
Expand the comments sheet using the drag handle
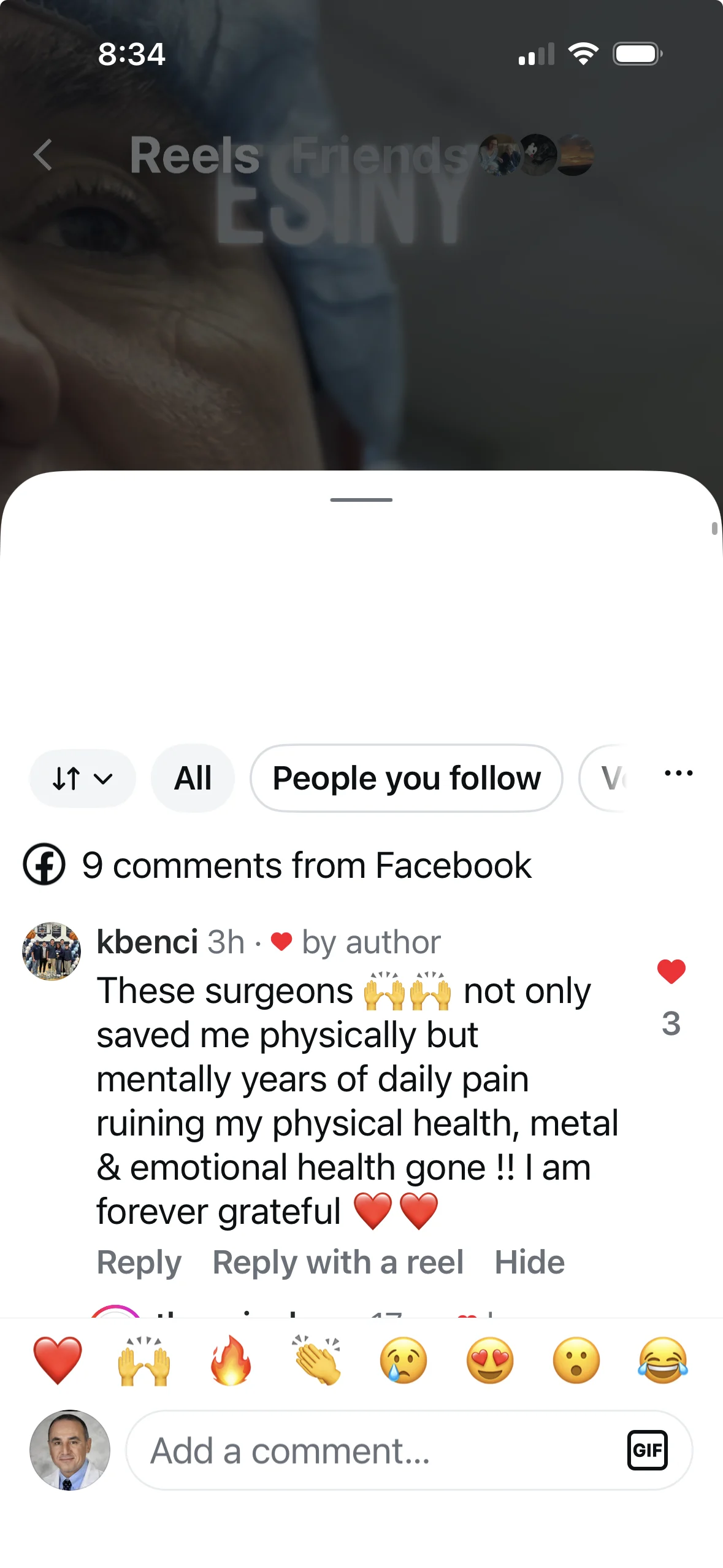pos(361,499)
